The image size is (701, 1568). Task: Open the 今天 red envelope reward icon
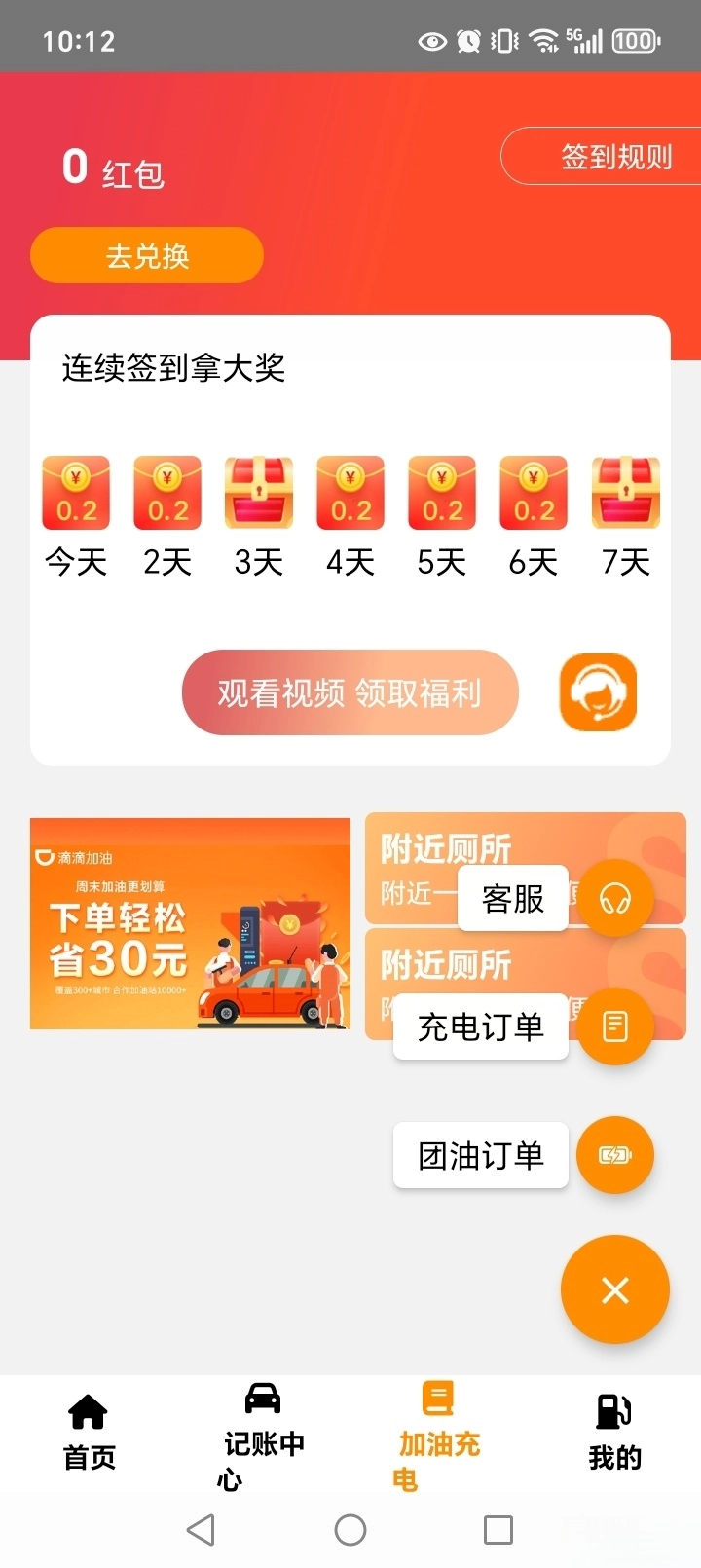click(76, 493)
